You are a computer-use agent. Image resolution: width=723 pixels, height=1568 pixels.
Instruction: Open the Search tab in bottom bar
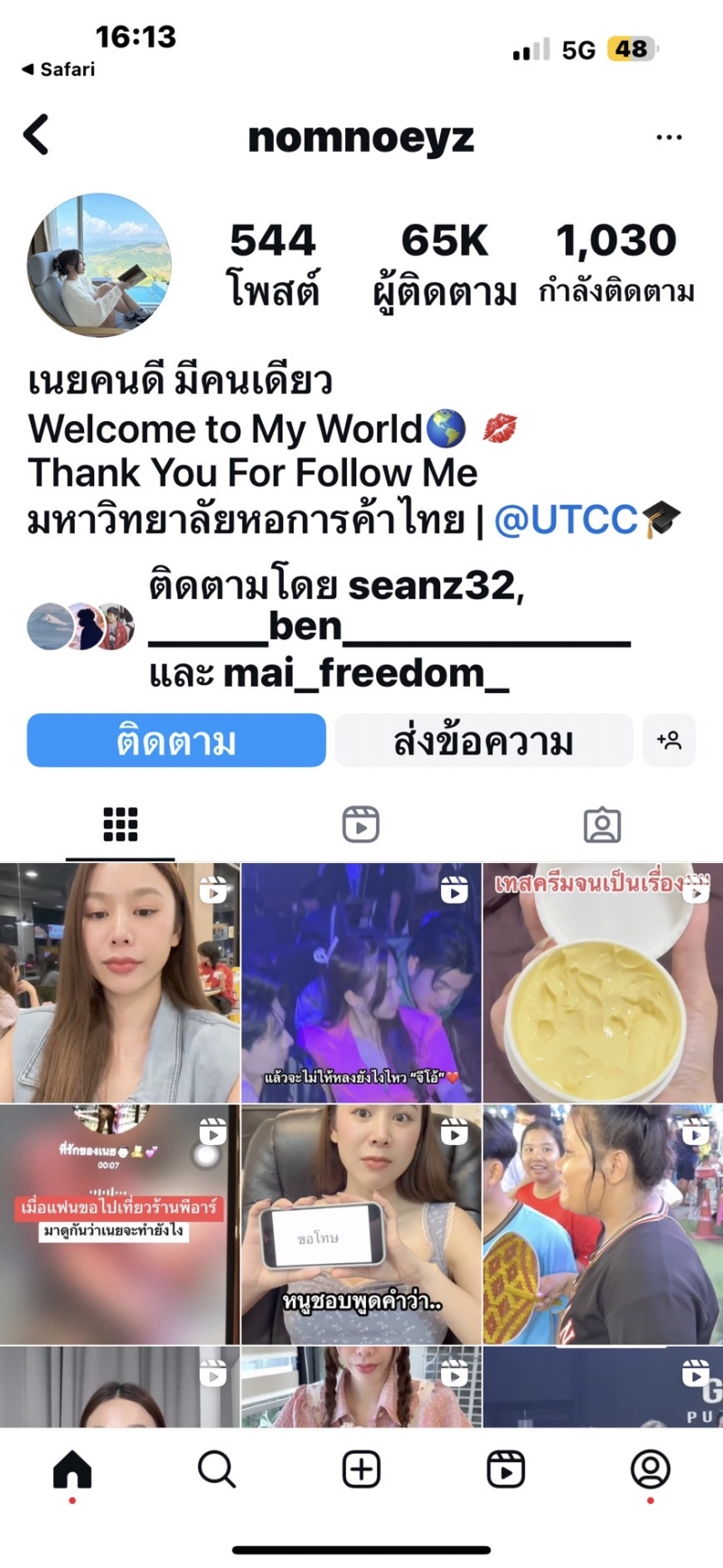(x=217, y=1470)
